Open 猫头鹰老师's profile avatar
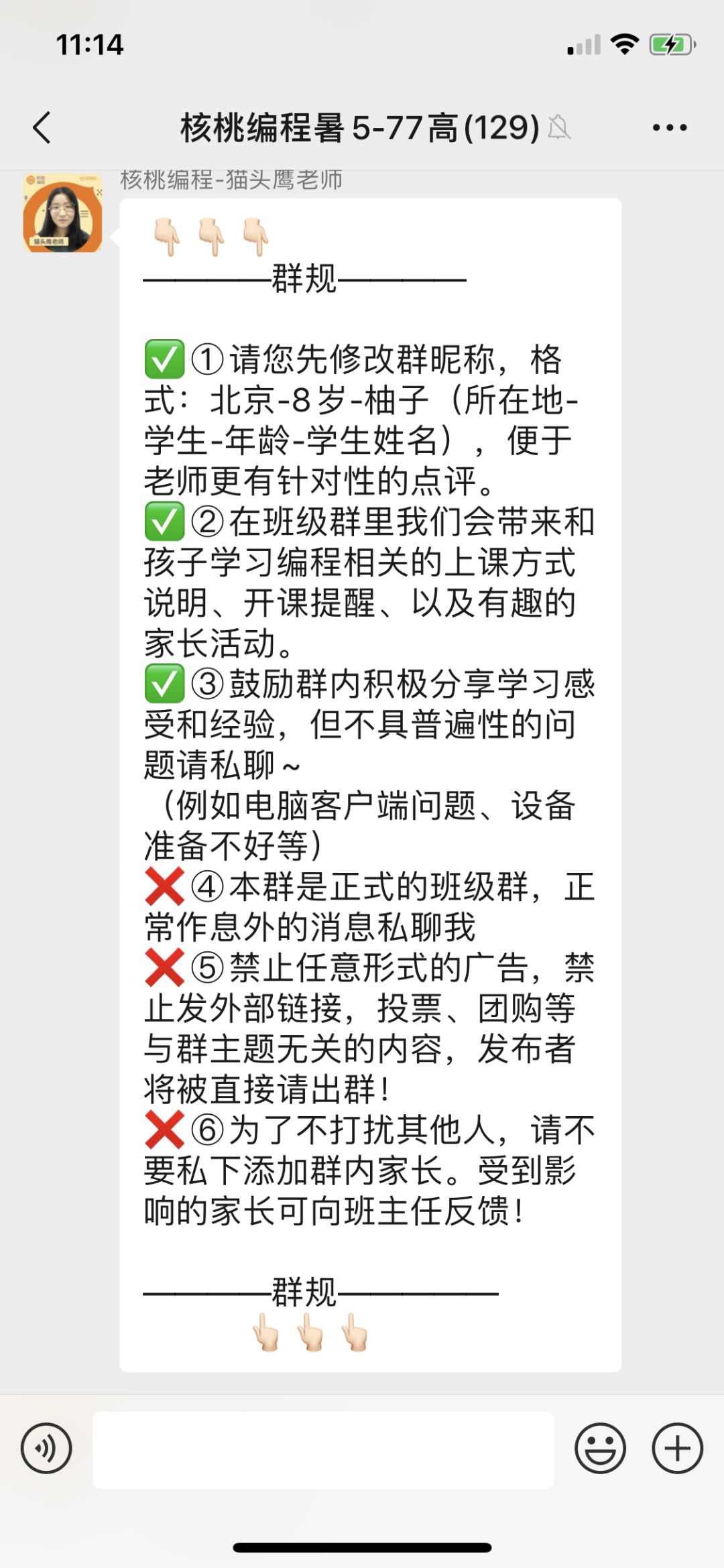The height and width of the screenshot is (1568, 724). pyautogui.click(x=62, y=213)
